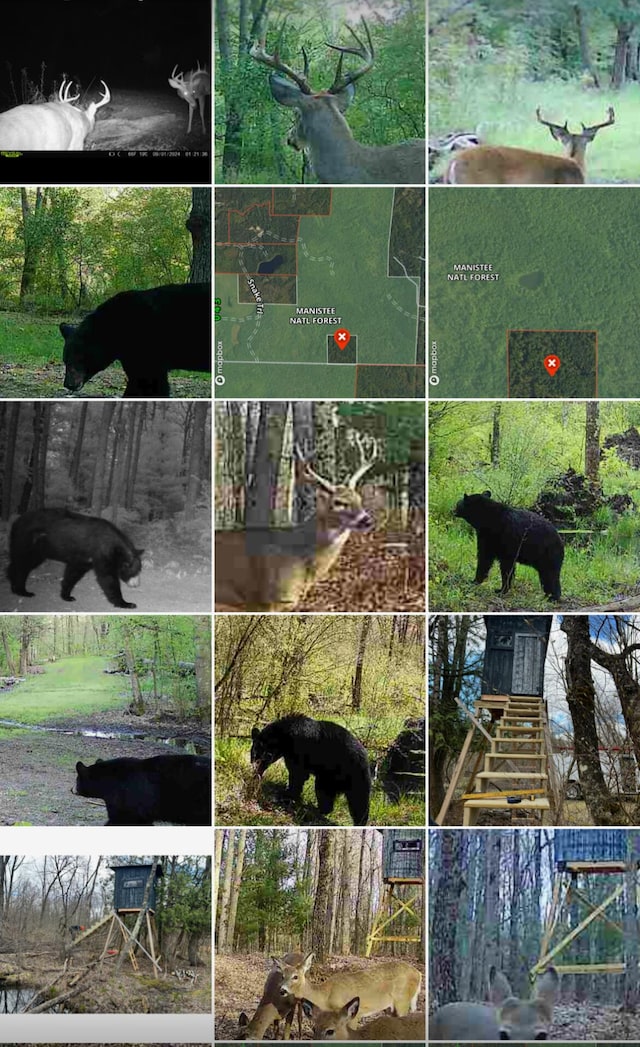The height and width of the screenshot is (1047, 640).
Task: Open the bear standing near the dirt mound
Action: tap(534, 506)
